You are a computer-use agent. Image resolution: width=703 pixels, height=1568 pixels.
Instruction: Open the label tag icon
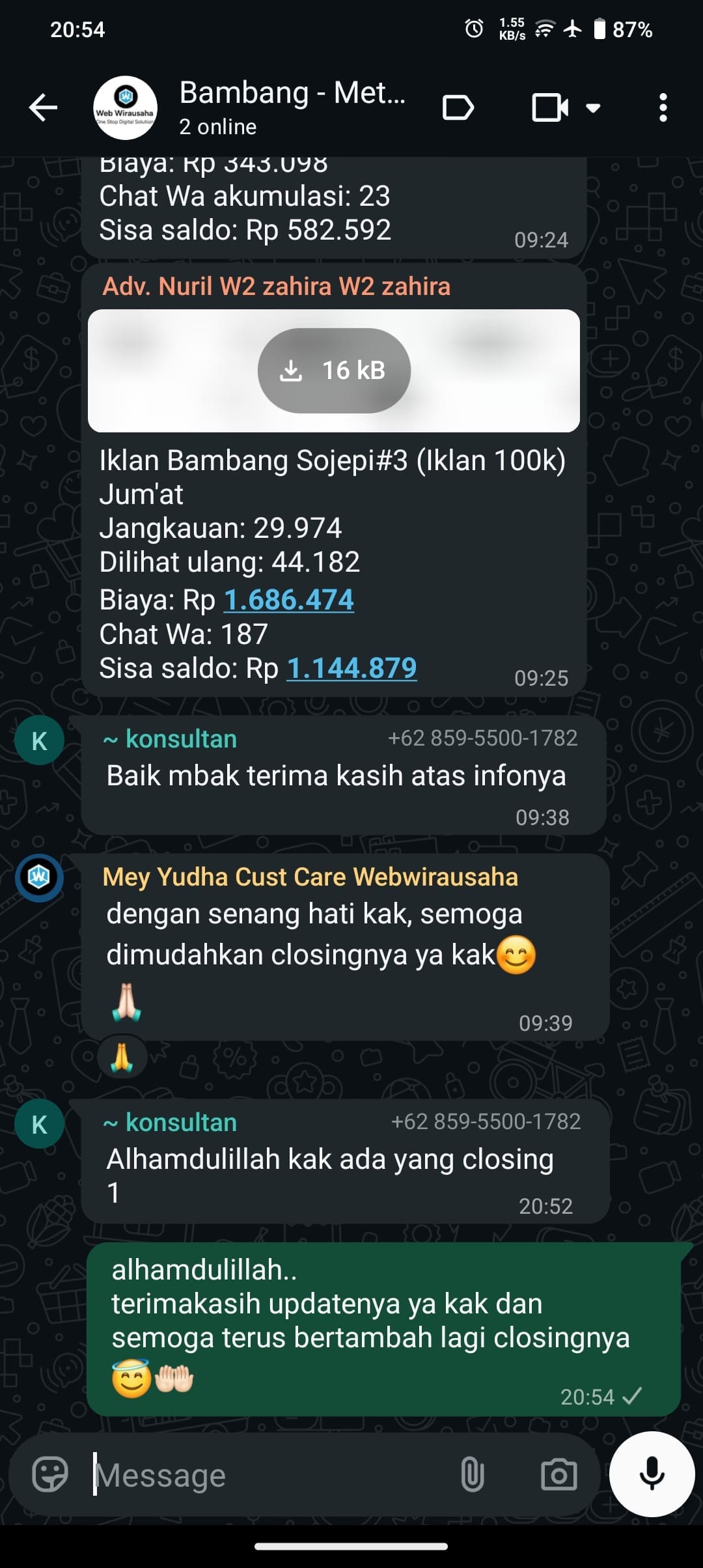[x=458, y=108]
